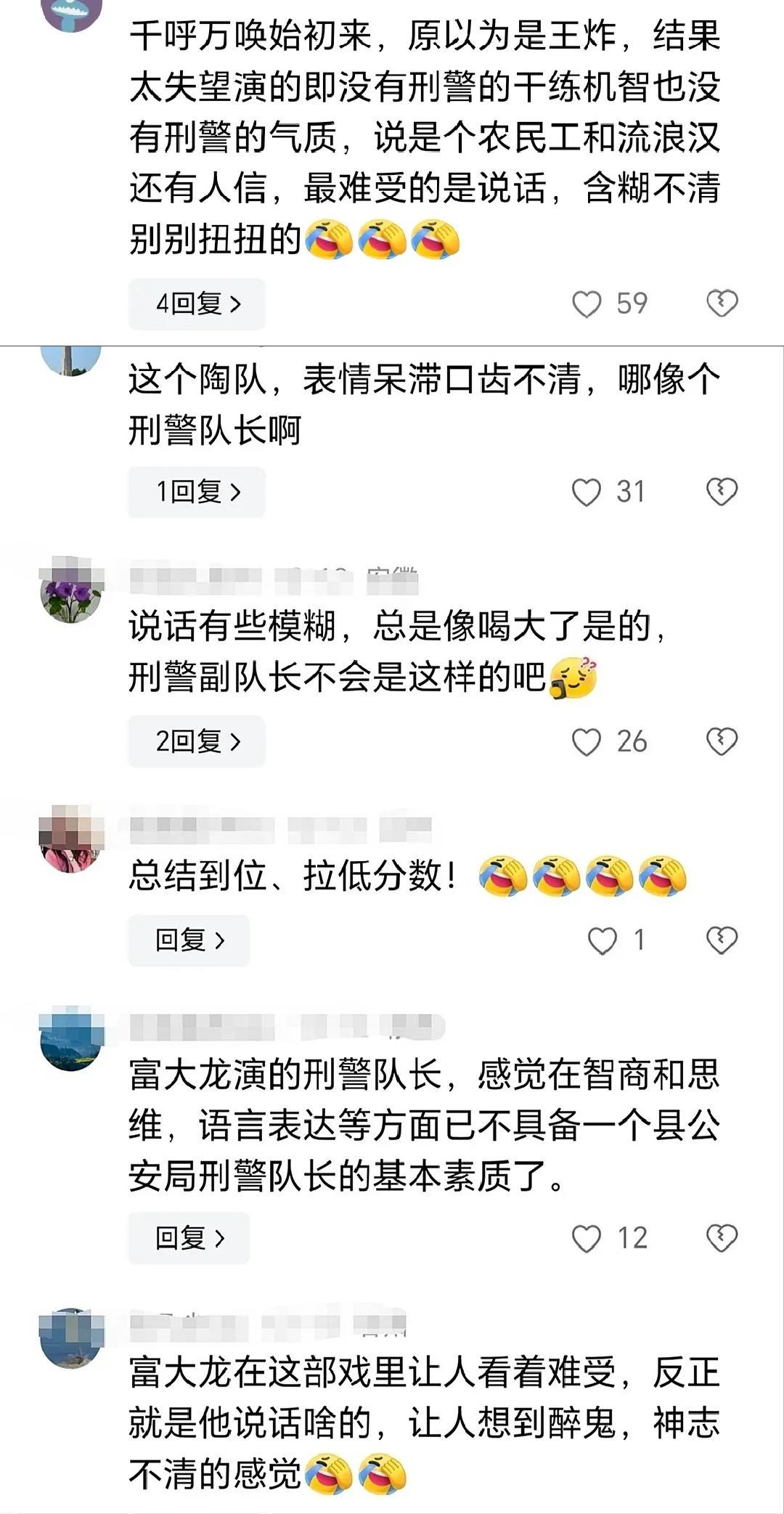The width and height of the screenshot is (784, 1514).
Task: Dislike the 说话有些模糊 comment
Action: click(722, 741)
